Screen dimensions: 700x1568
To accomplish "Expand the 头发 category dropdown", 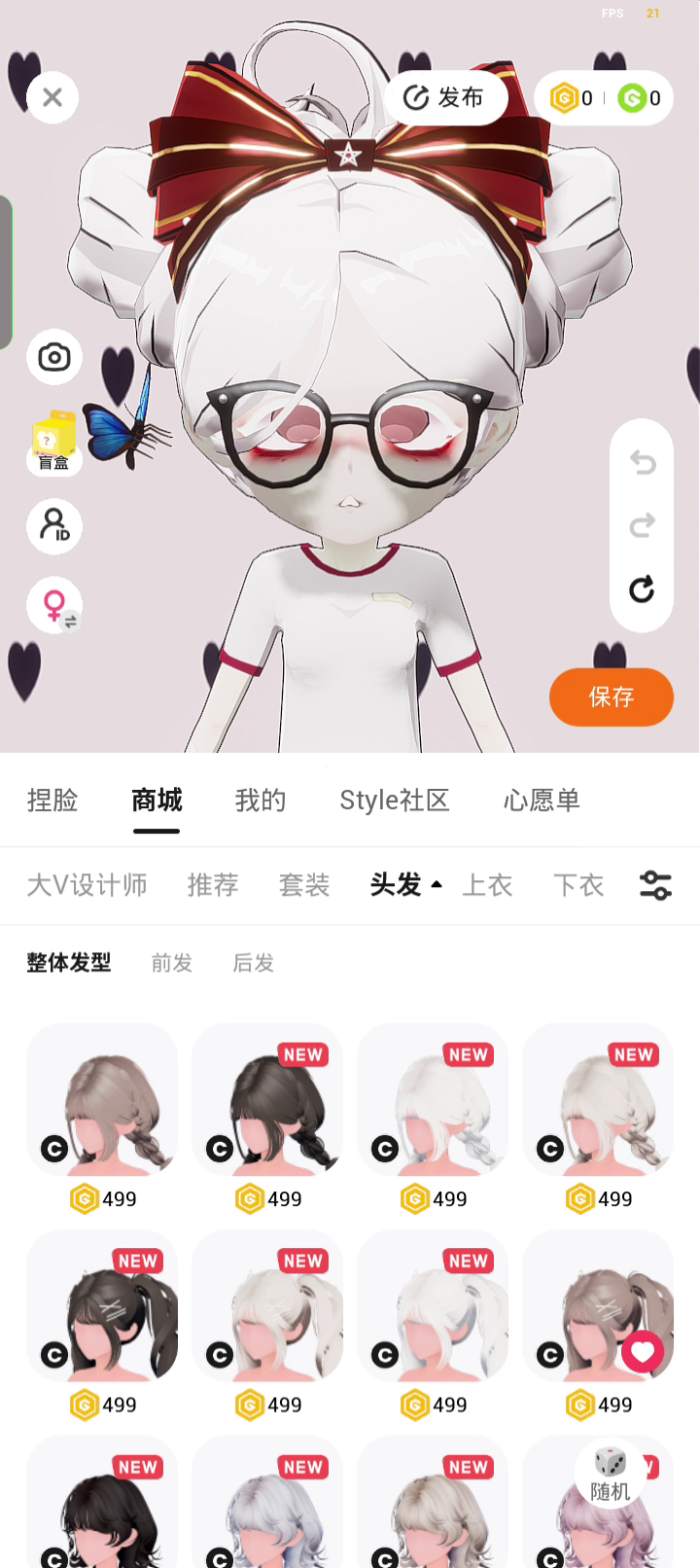I will (405, 885).
